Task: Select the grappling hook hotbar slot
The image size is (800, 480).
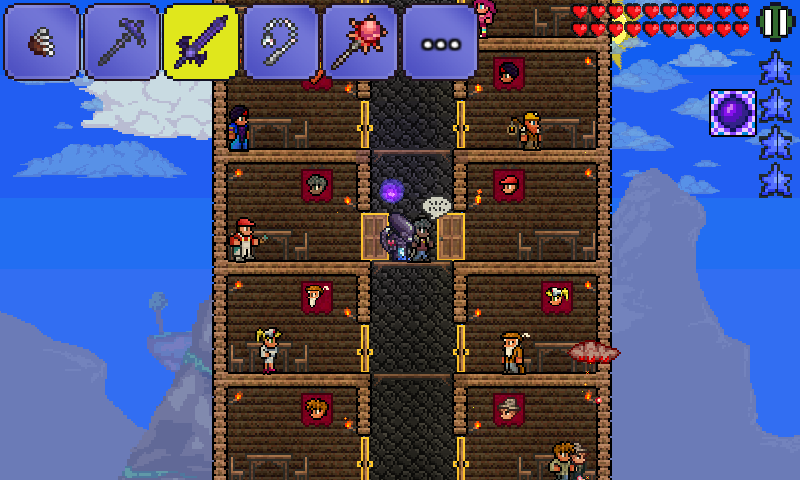Action: [280, 42]
